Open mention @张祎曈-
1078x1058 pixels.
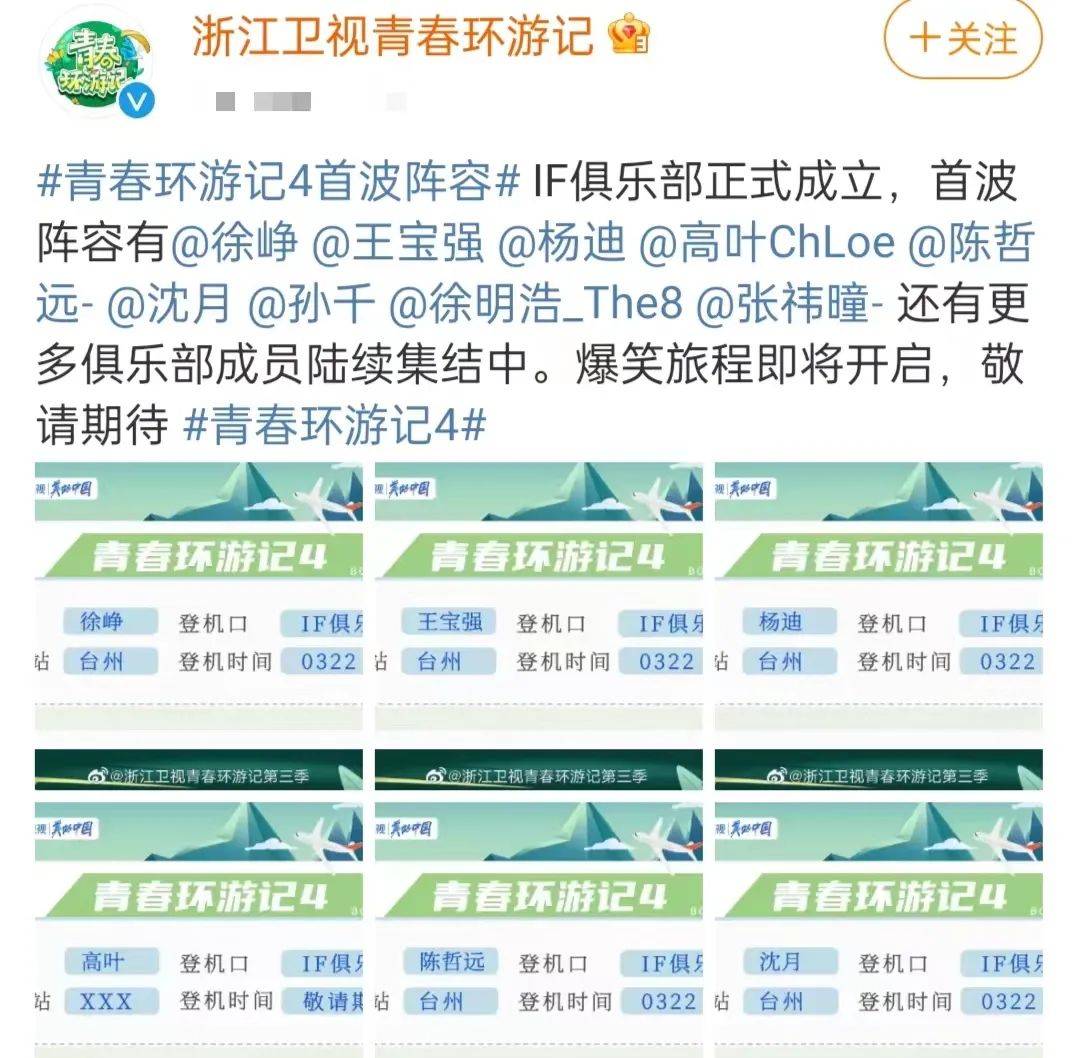pos(788,306)
